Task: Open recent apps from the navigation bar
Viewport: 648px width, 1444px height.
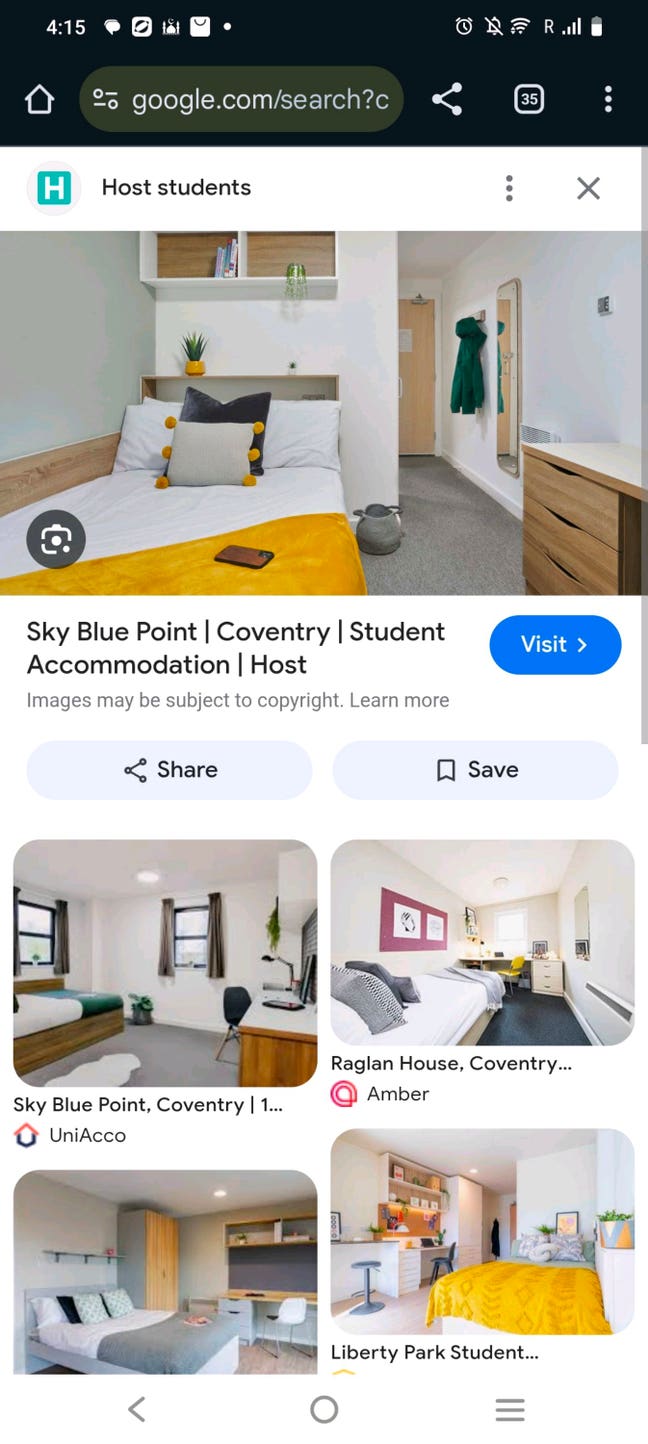Action: [510, 1410]
